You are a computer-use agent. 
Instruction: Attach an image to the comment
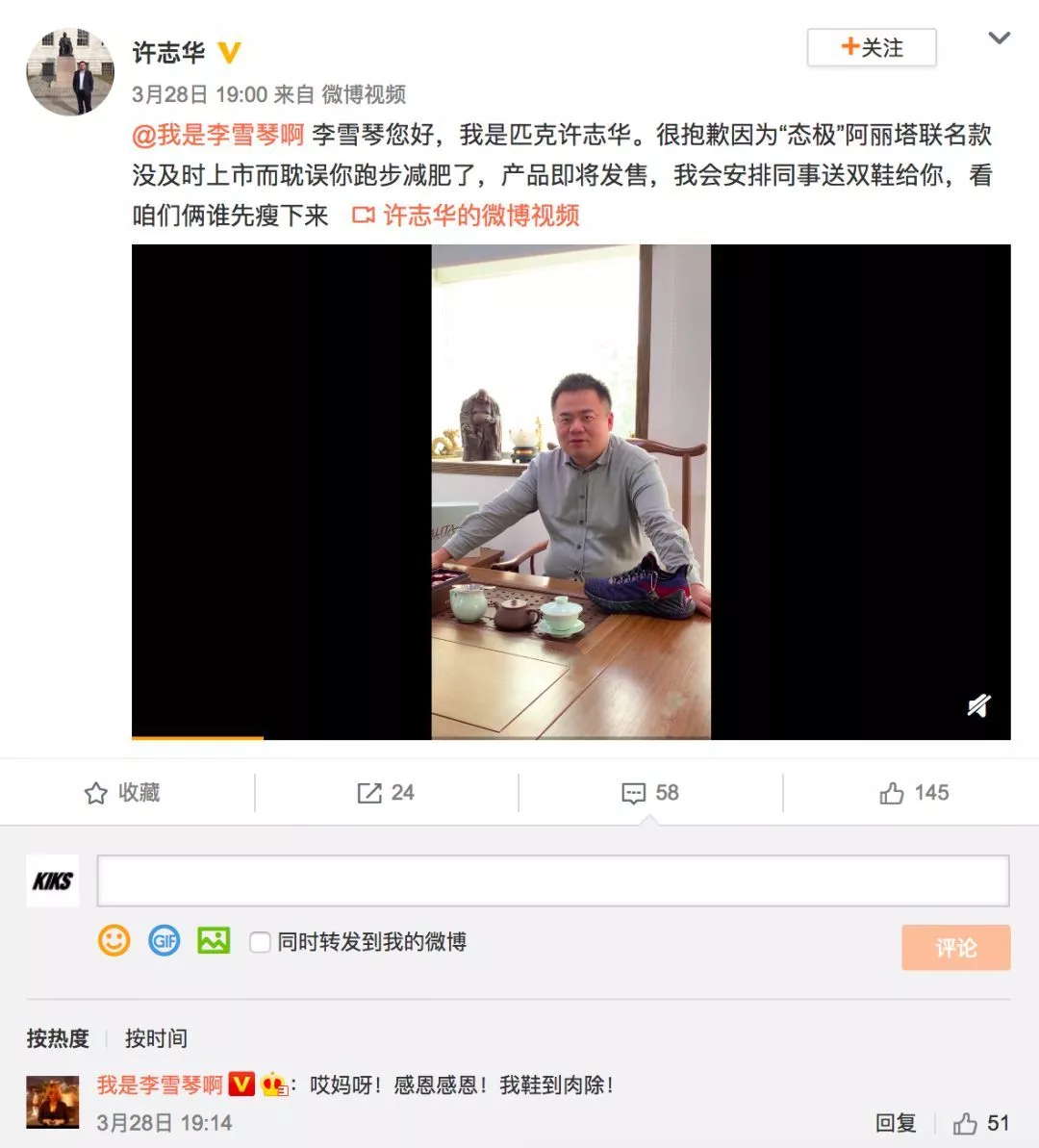[214, 940]
